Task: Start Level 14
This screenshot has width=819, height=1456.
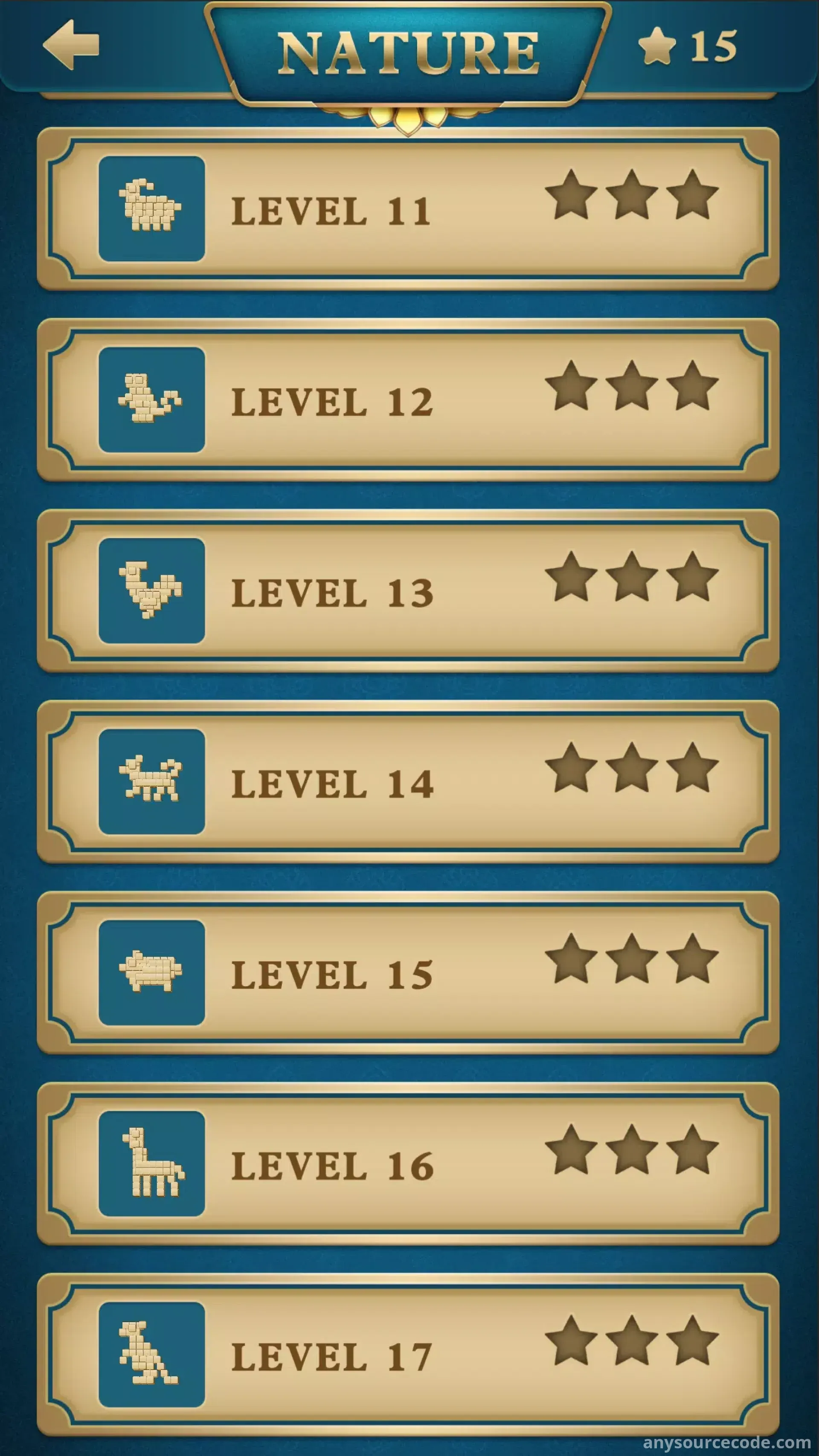Action: pos(407,782)
